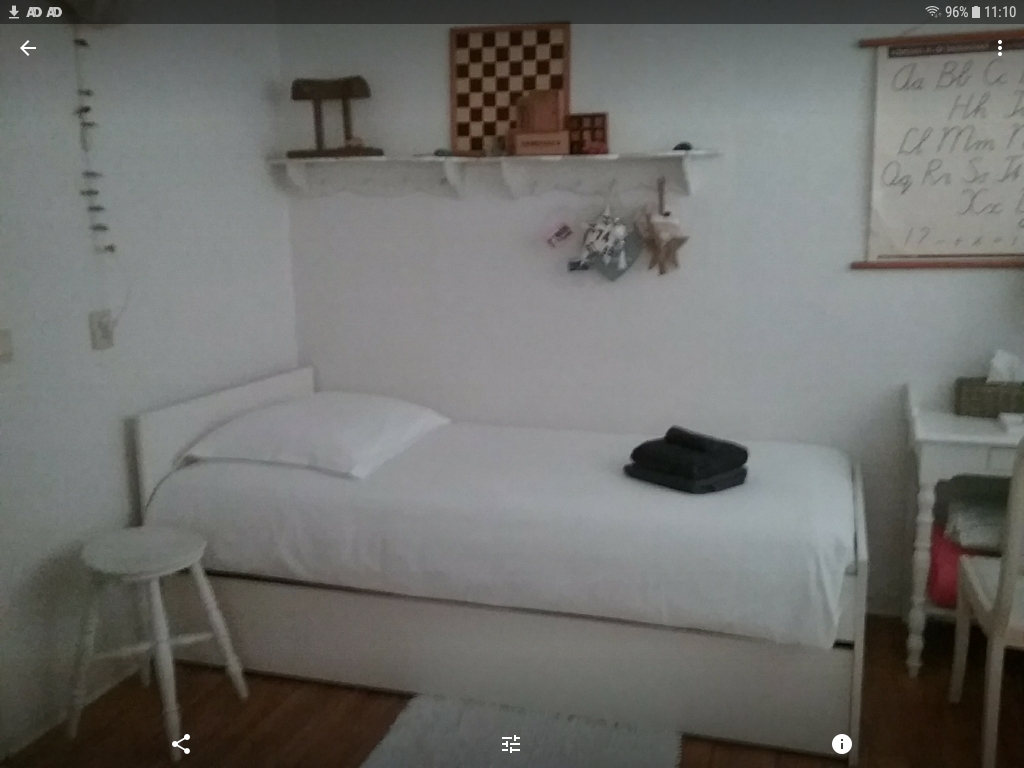View photo info details
The height and width of the screenshot is (768, 1024).
point(842,743)
